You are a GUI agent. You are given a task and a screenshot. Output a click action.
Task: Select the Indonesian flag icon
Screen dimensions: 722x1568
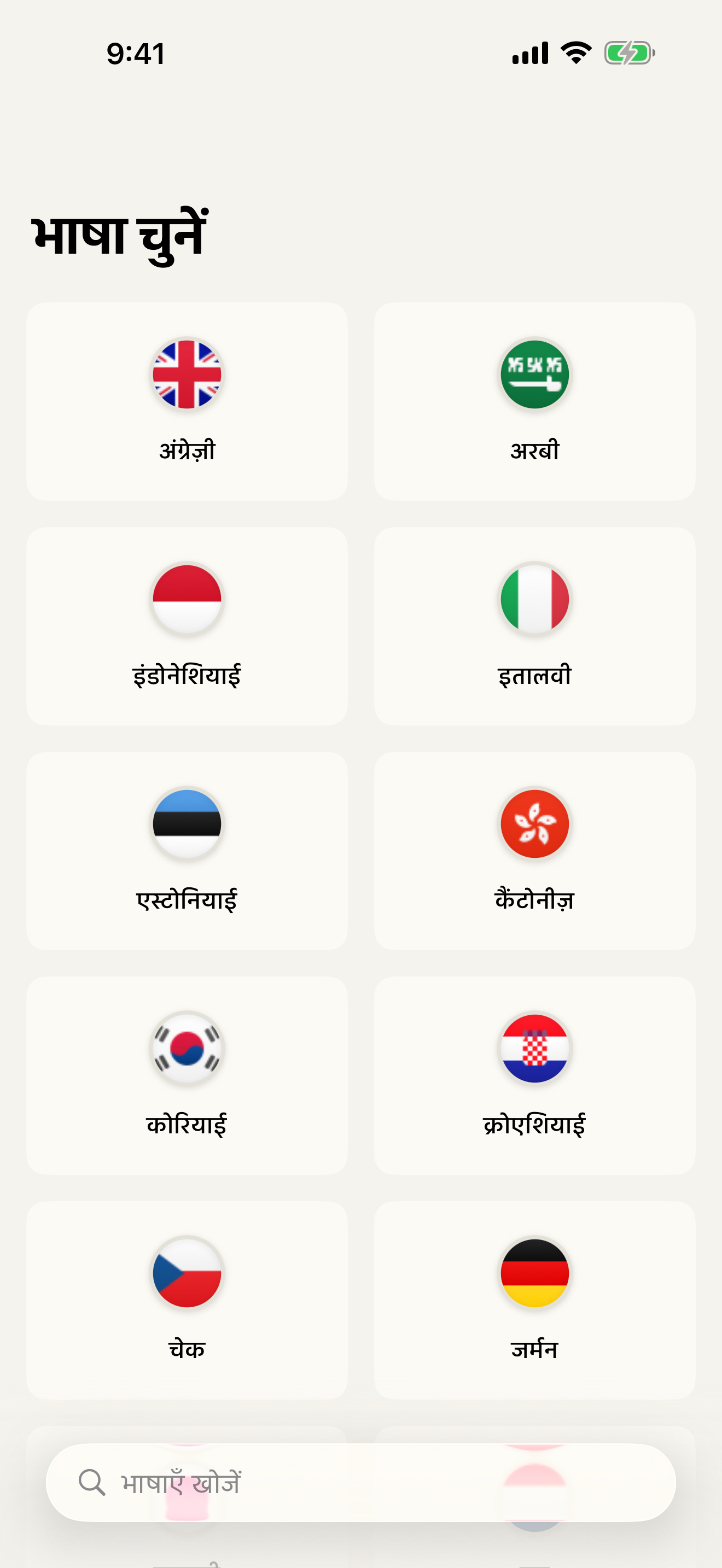tap(187, 600)
